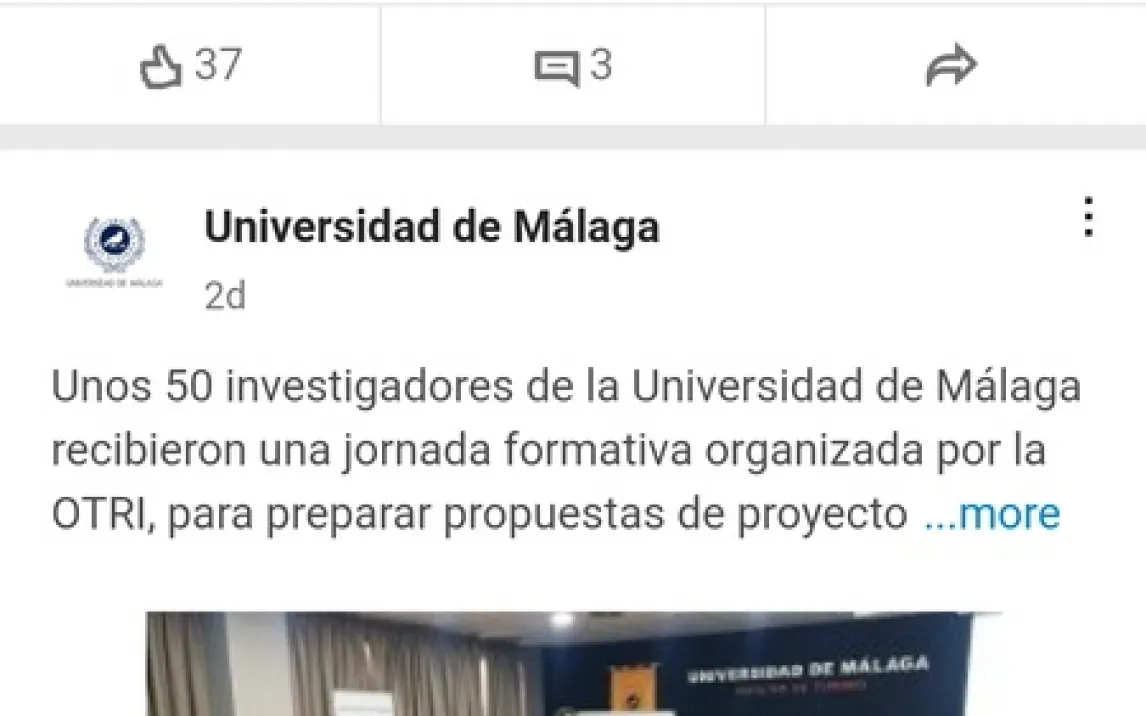Expand the post text with ...more
Viewport: 1146px width, 716px height.
991,514
